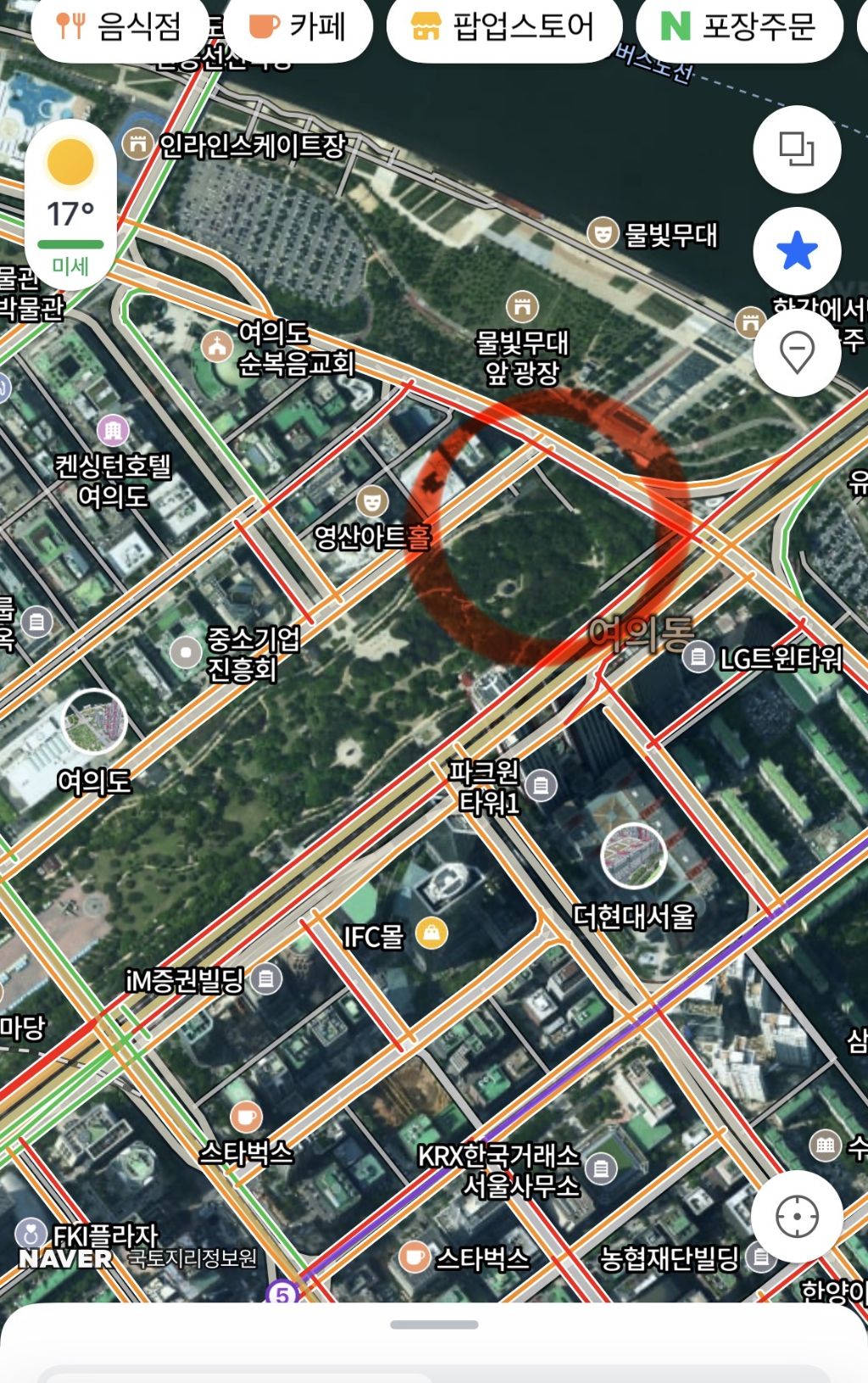The height and width of the screenshot is (1383, 868).
Task: Expand the bottom sheet handle
Action: click(434, 1324)
